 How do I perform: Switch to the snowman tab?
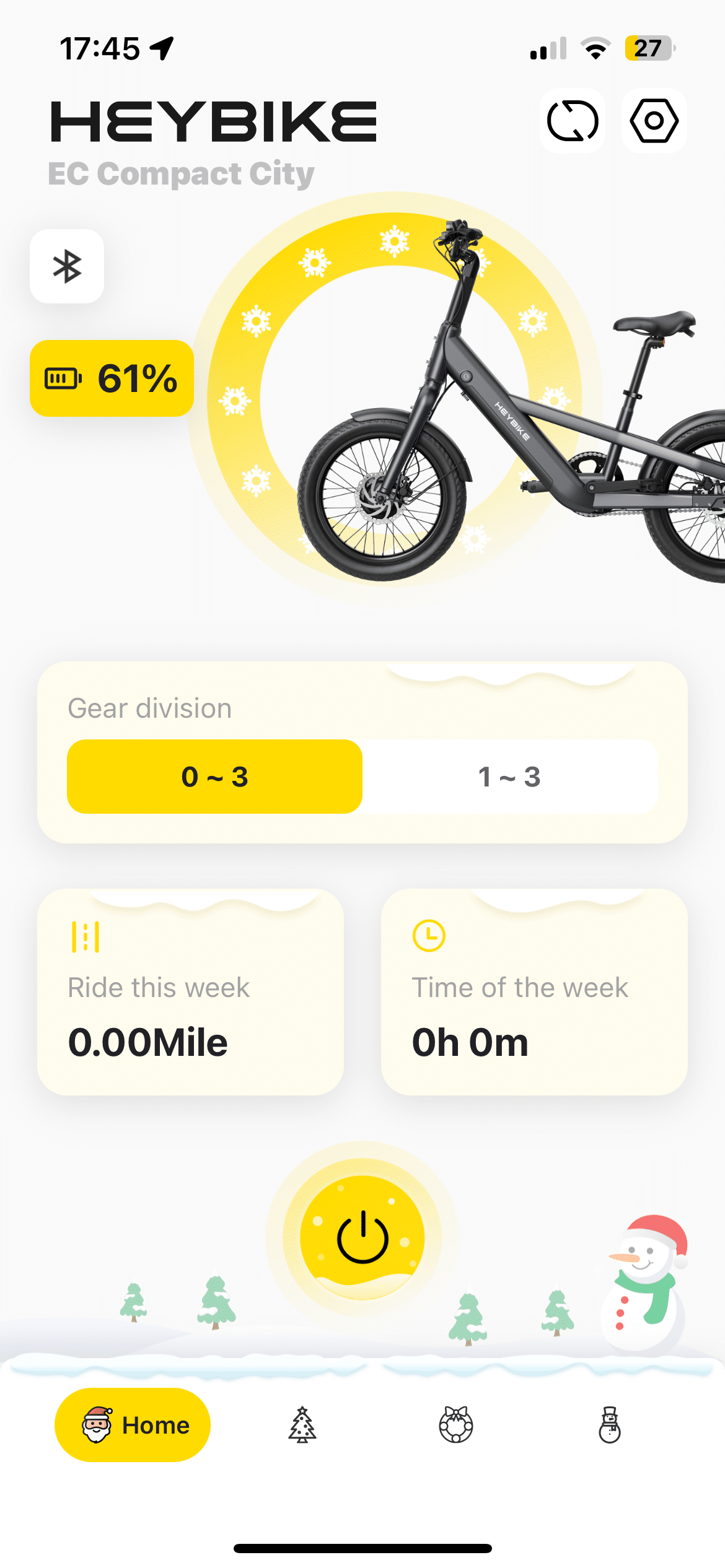click(x=610, y=1425)
